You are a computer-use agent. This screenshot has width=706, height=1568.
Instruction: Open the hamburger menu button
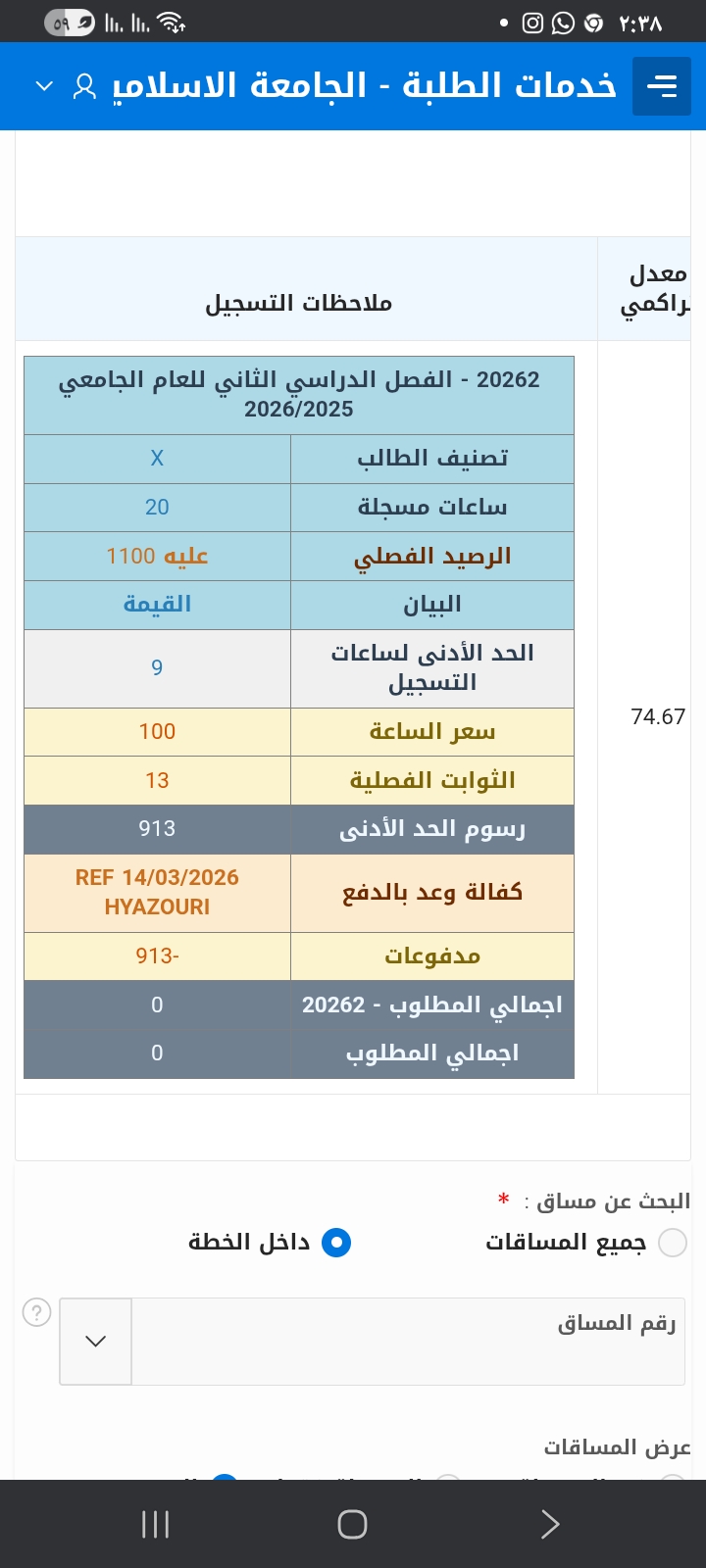coord(662,86)
